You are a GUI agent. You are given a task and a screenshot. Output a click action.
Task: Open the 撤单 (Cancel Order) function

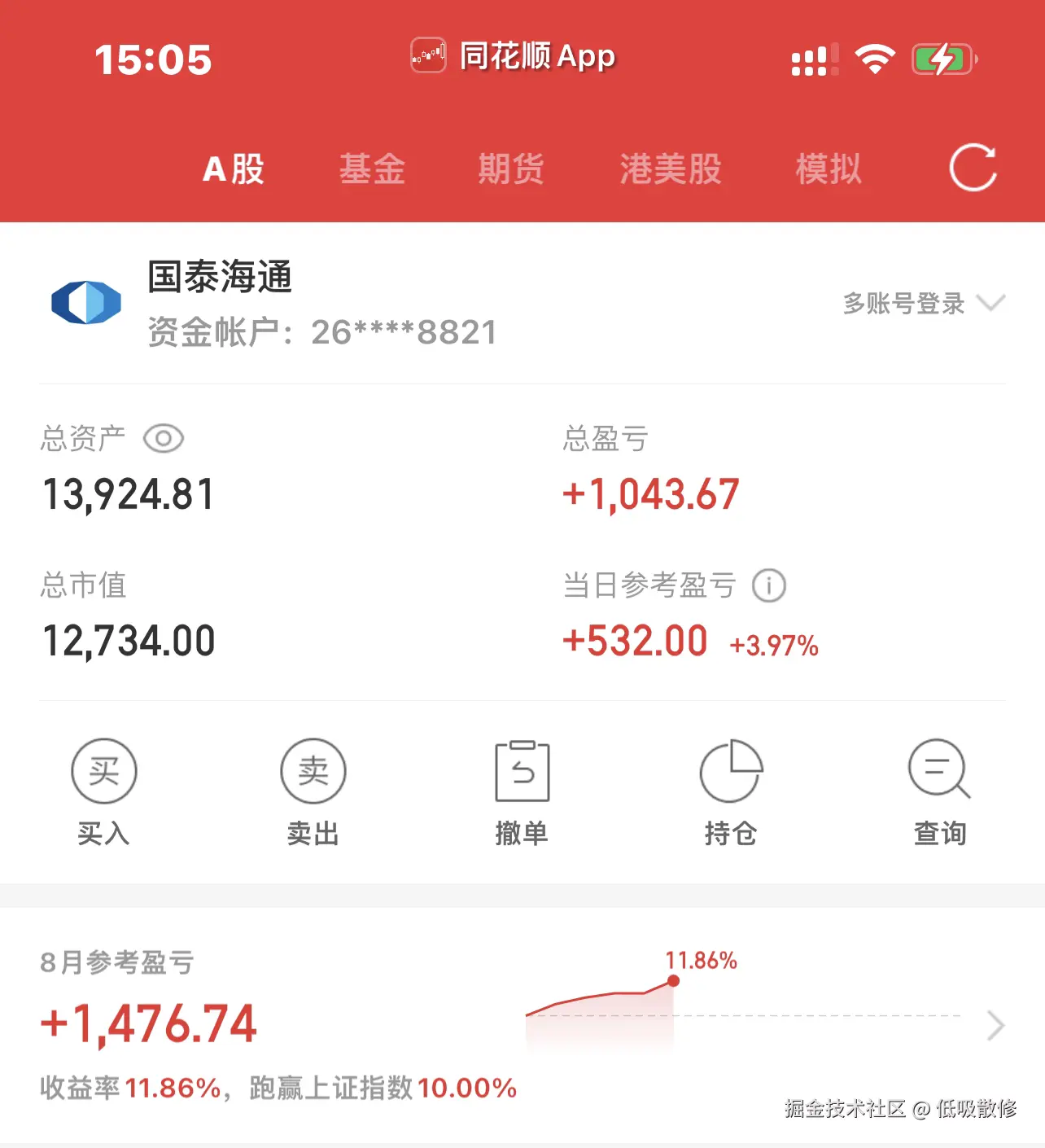(522, 771)
